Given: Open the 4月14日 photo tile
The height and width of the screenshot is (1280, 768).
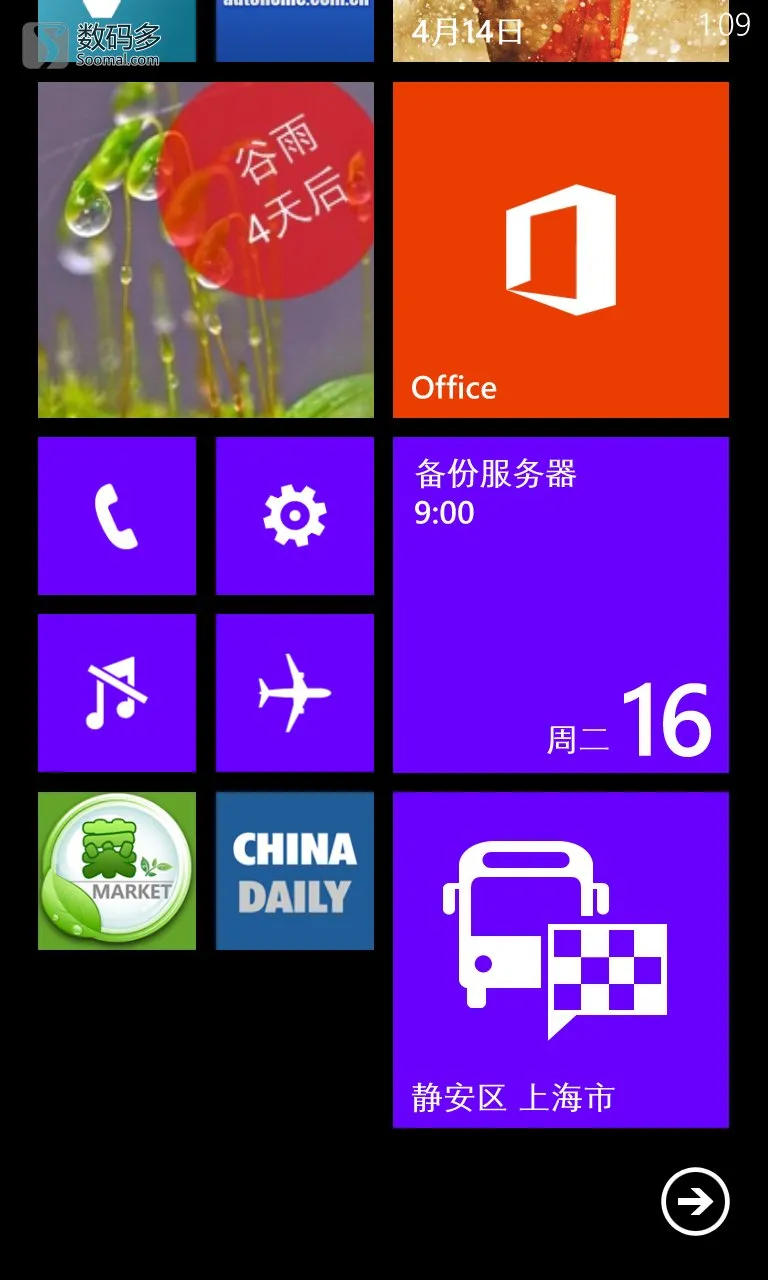Looking at the screenshot, I should tap(560, 32).
